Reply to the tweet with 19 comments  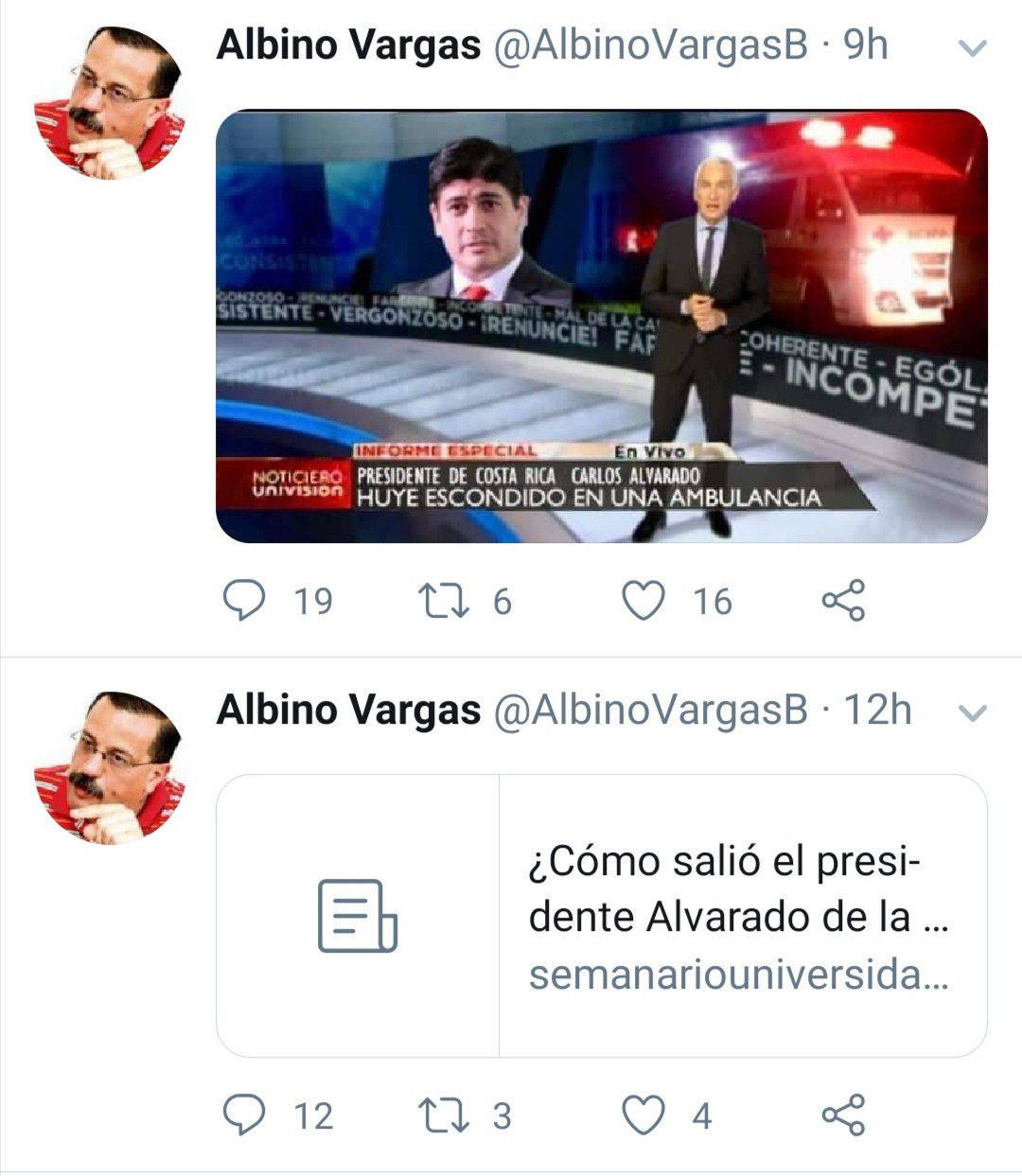[244, 601]
